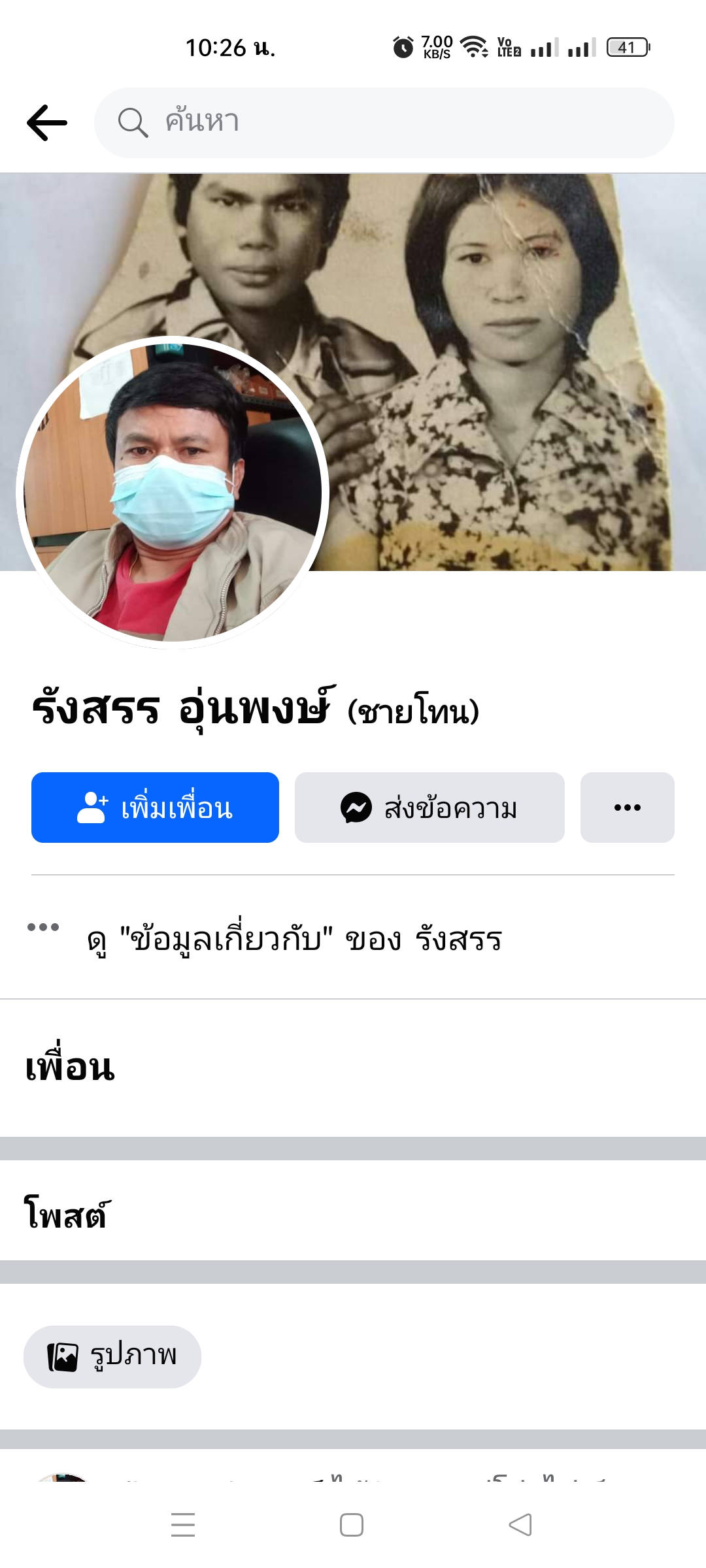706x1568 pixels.
Task: Send a message via ส่งข้อความ
Action: 429,808
